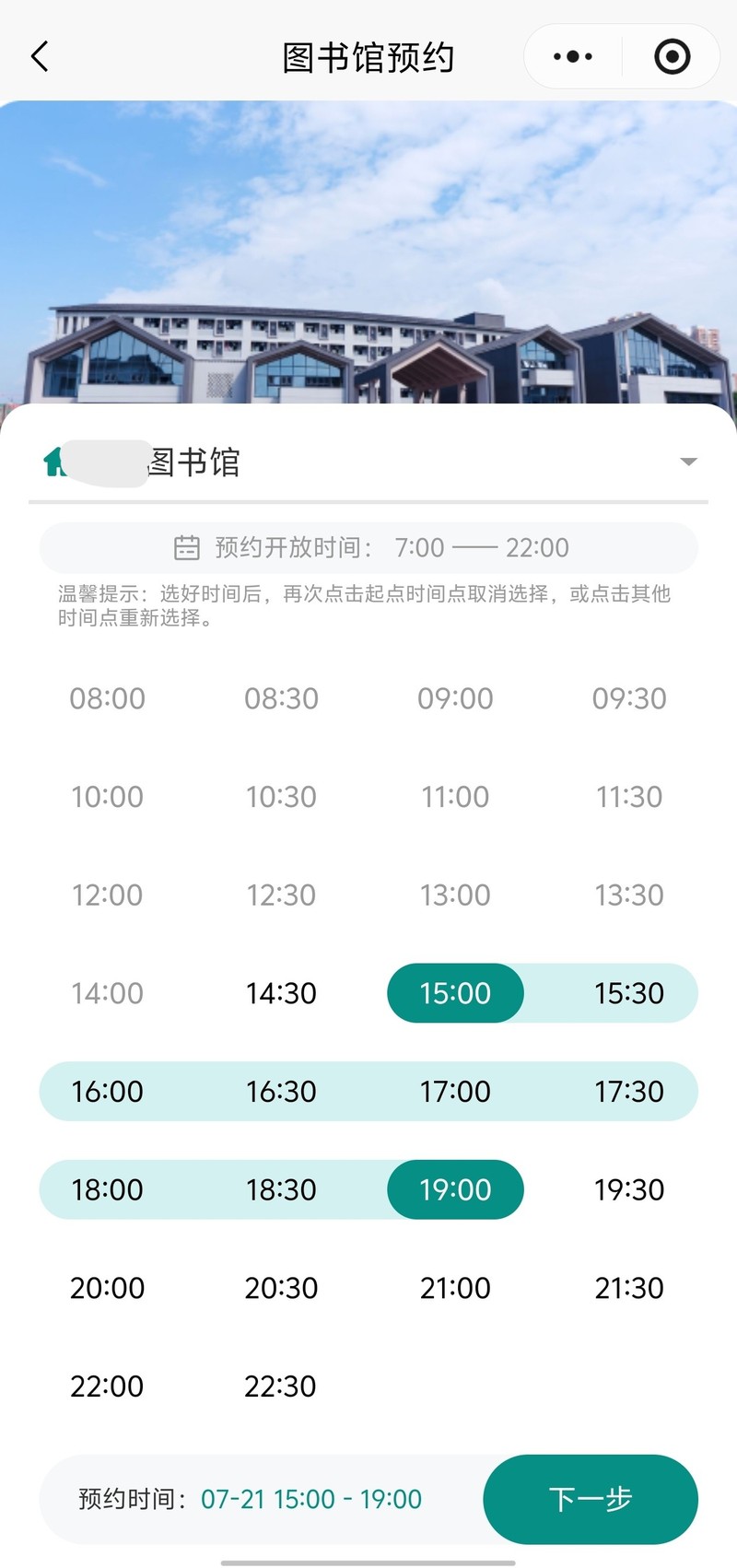
Task: Tap 下一步 to proceed
Action: pyautogui.click(x=591, y=1499)
